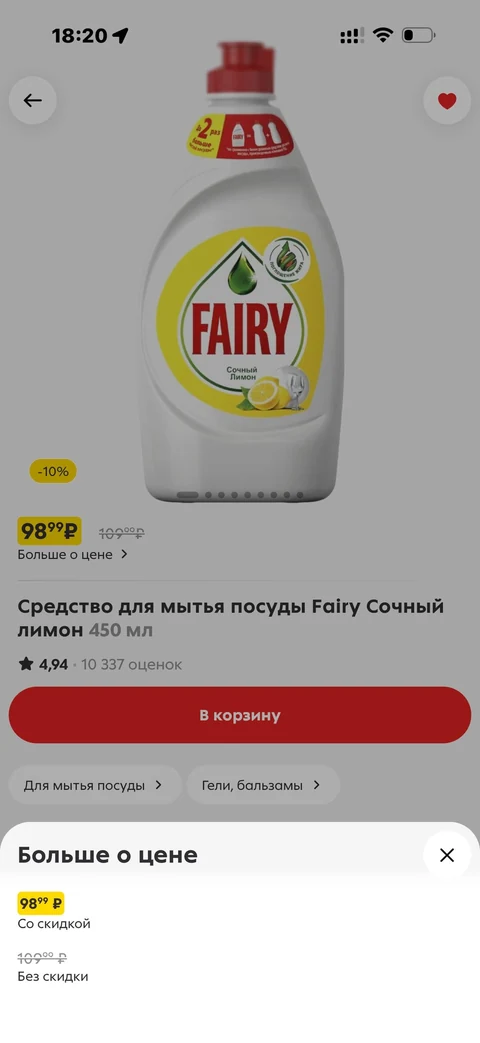Toggle the favorite heart icon
Screen dimensions: 480x1043
pyautogui.click(x=447, y=100)
